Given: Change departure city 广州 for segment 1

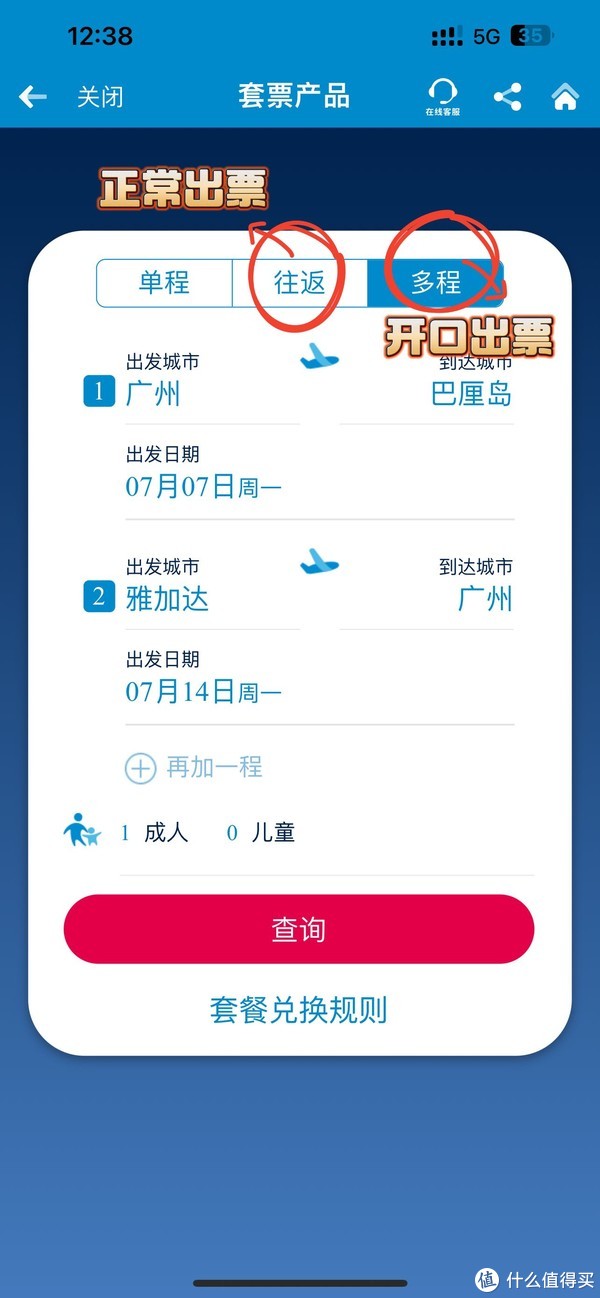Looking at the screenshot, I should point(154,393).
